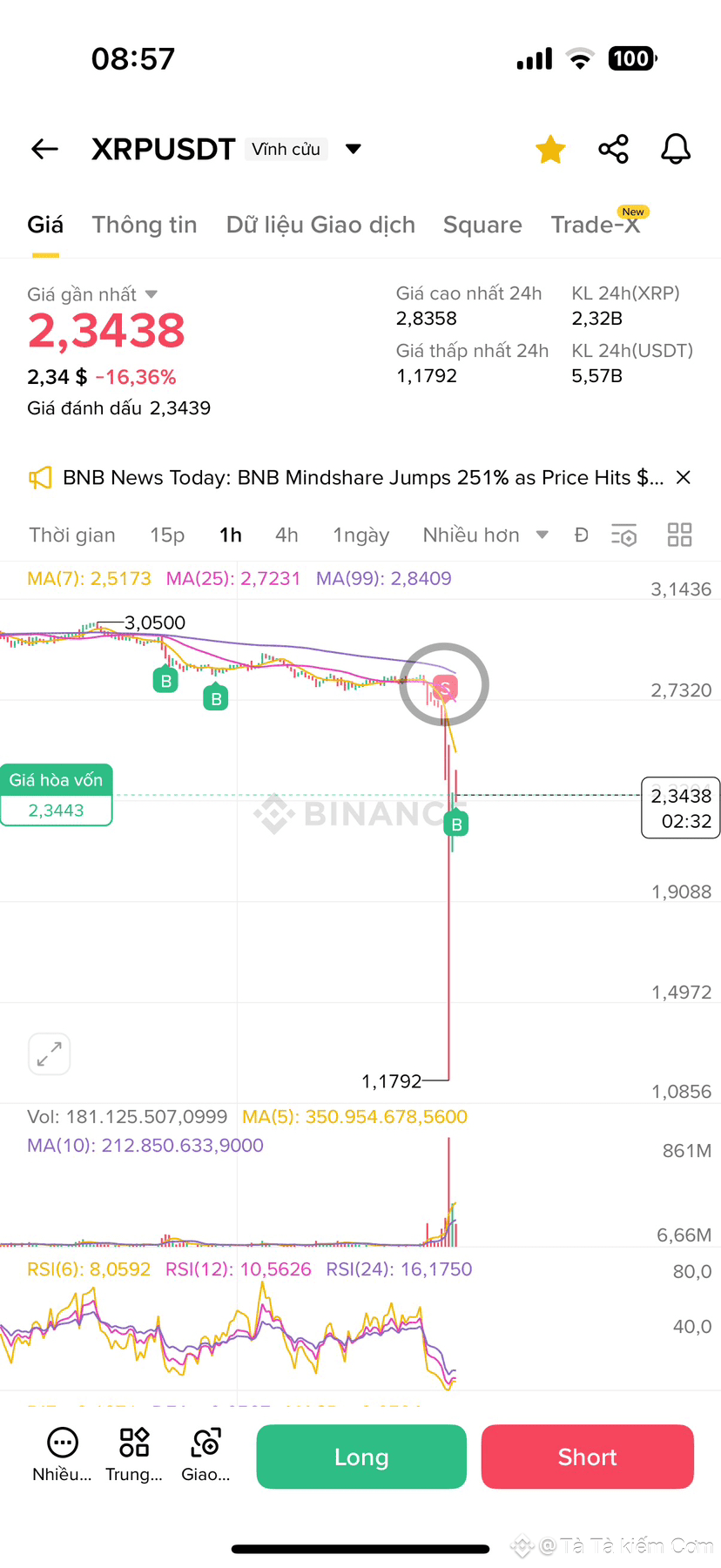Switch to the Square tab
721x1568 pixels.
tap(482, 225)
